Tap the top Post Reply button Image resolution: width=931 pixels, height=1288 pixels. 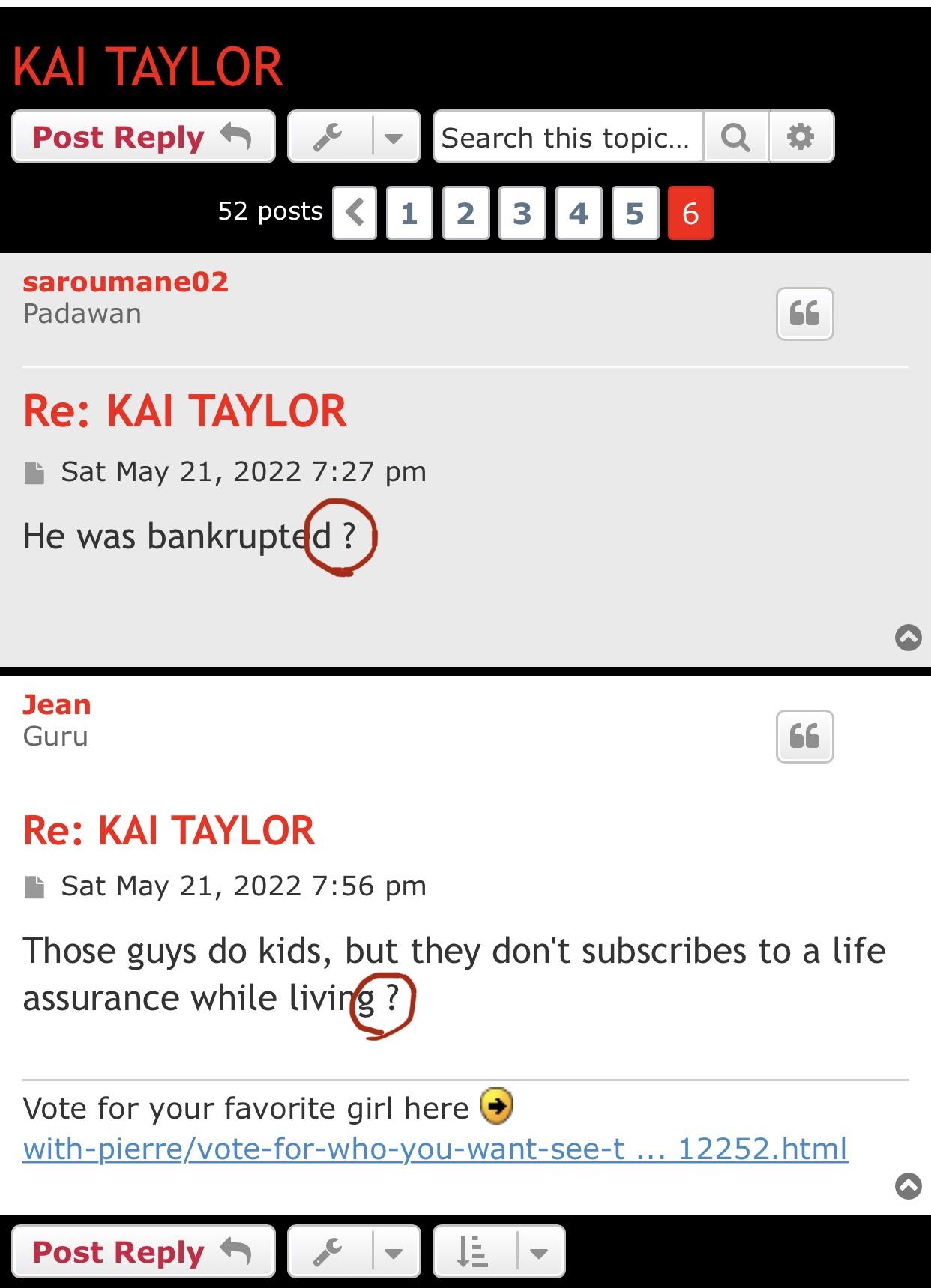[143, 137]
